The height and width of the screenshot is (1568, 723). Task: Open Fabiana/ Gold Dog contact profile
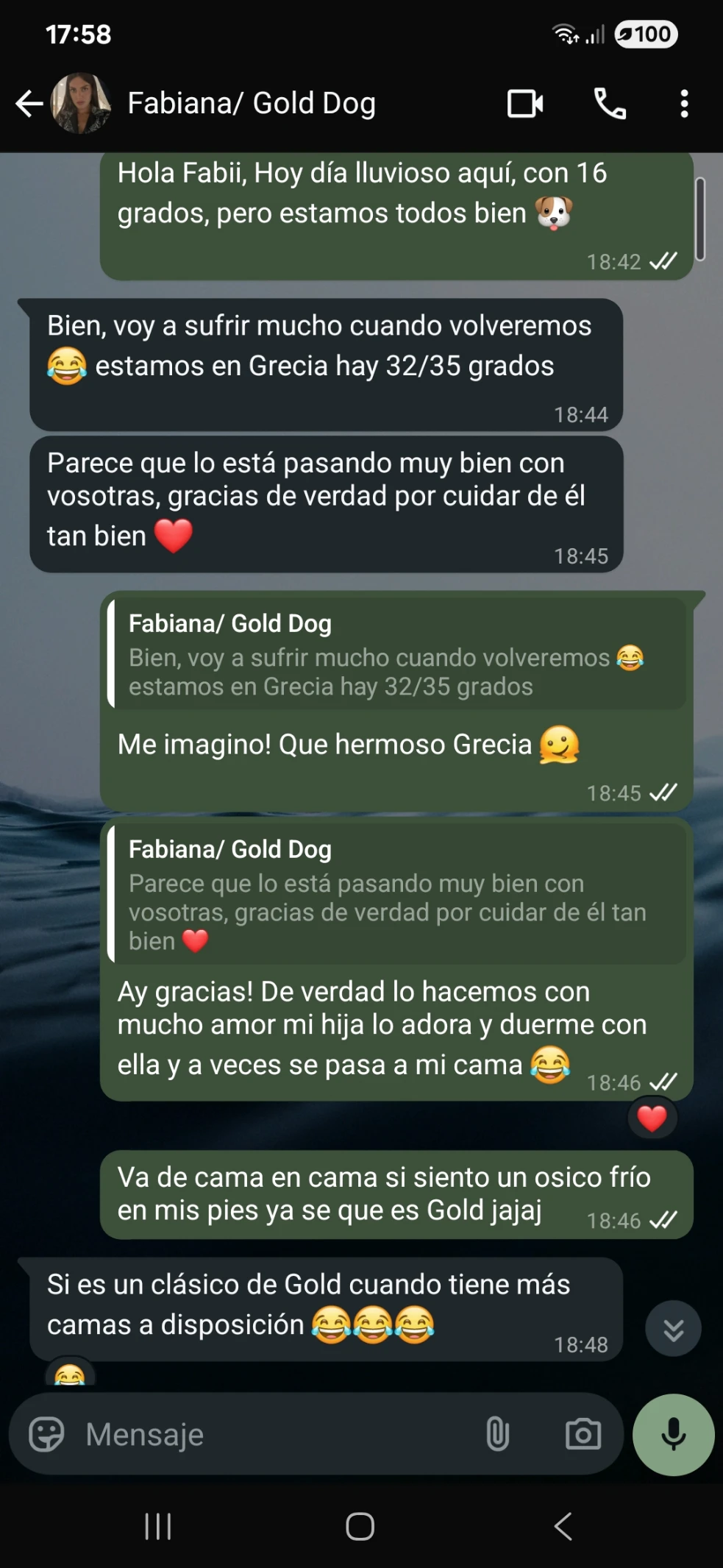click(251, 104)
